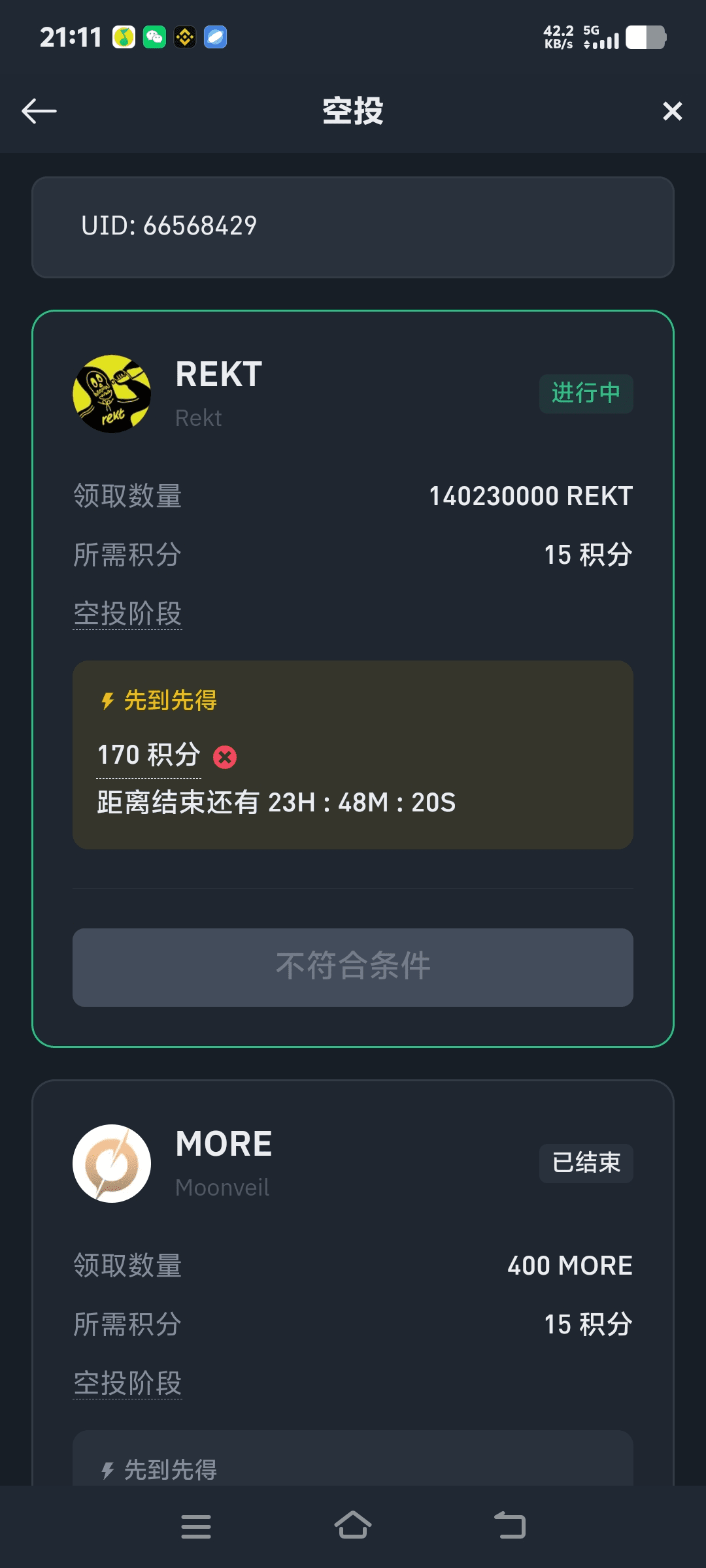The height and width of the screenshot is (1568, 706).
Task: Tap the underlined 170 积分 requirement
Action: pos(148,756)
